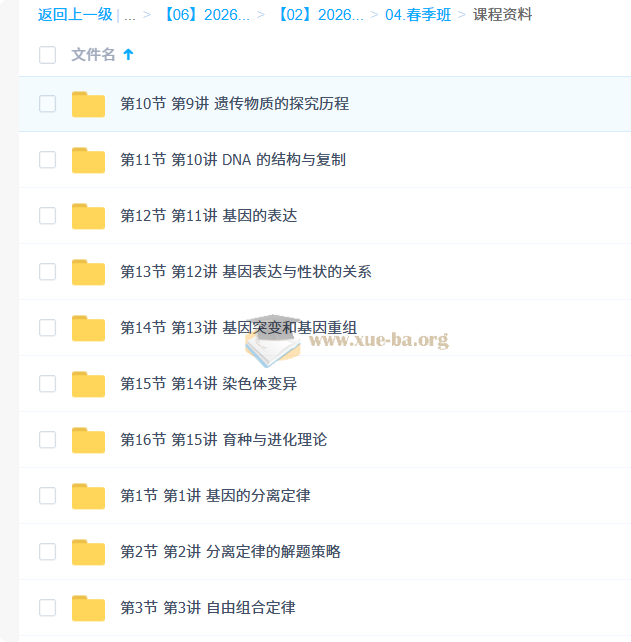Open folder 第13节 第12讲 基因表达与性状的关系
The image size is (631, 642).
click(x=245, y=272)
